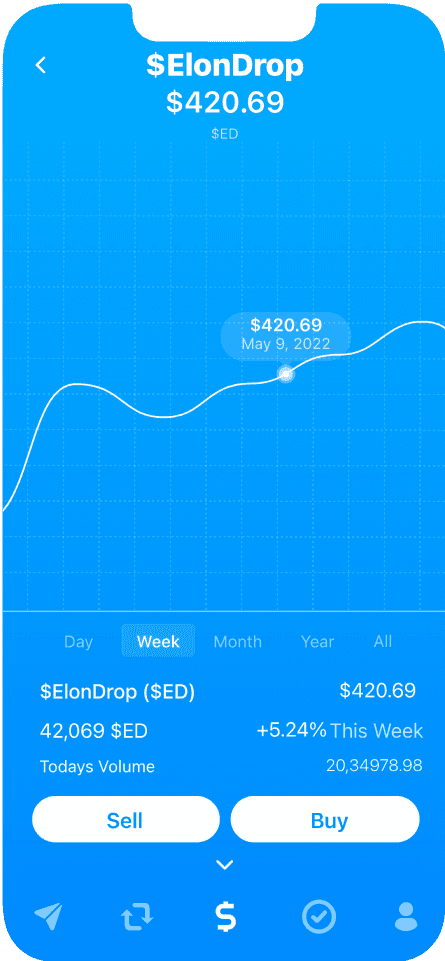The width and height of the screenshot is (445, 961).
Task: Show the Year chart range
Action: [x=318, y=642]
